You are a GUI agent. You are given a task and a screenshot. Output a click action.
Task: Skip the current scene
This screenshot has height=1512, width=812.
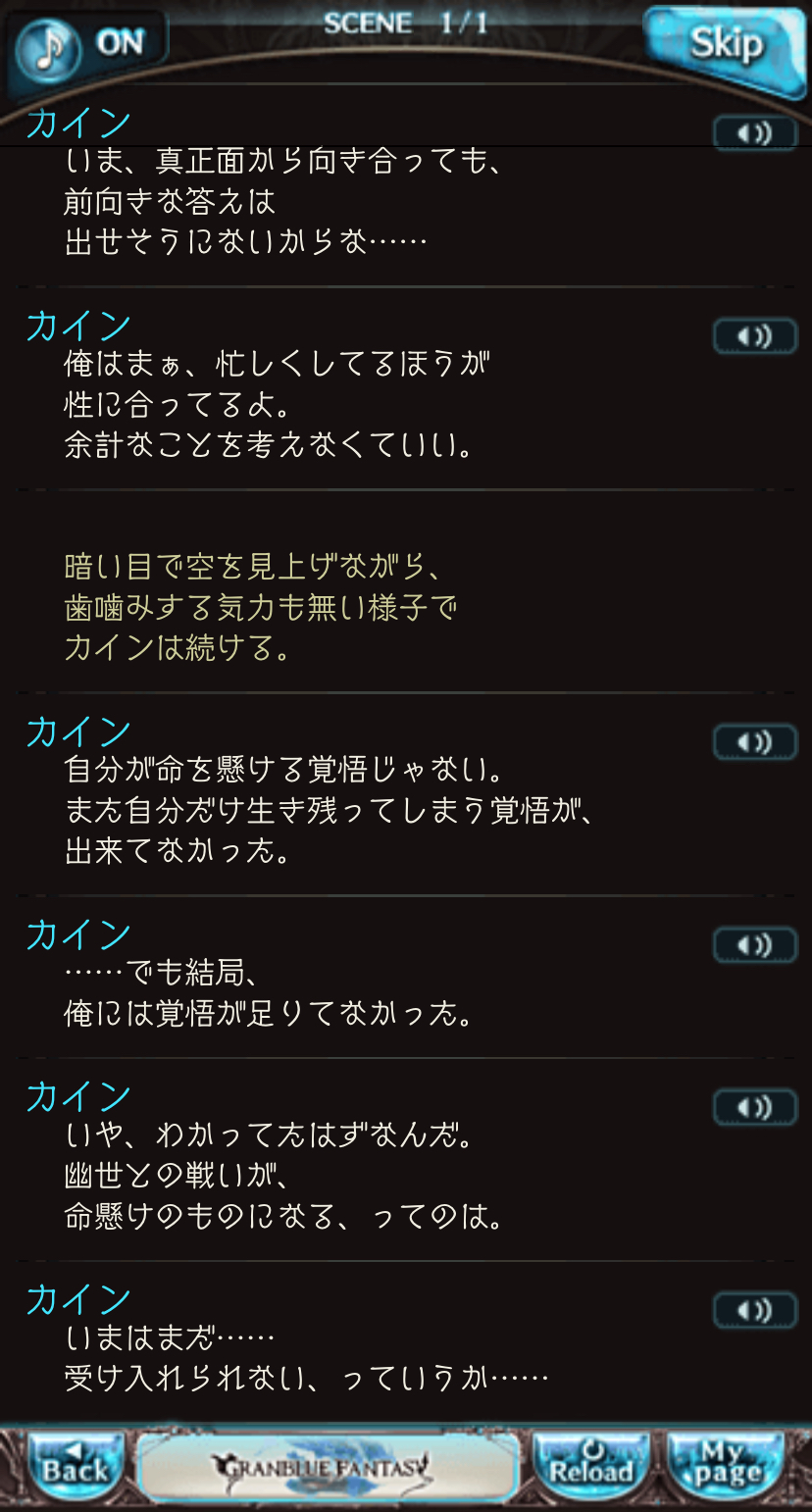[725, 46]
